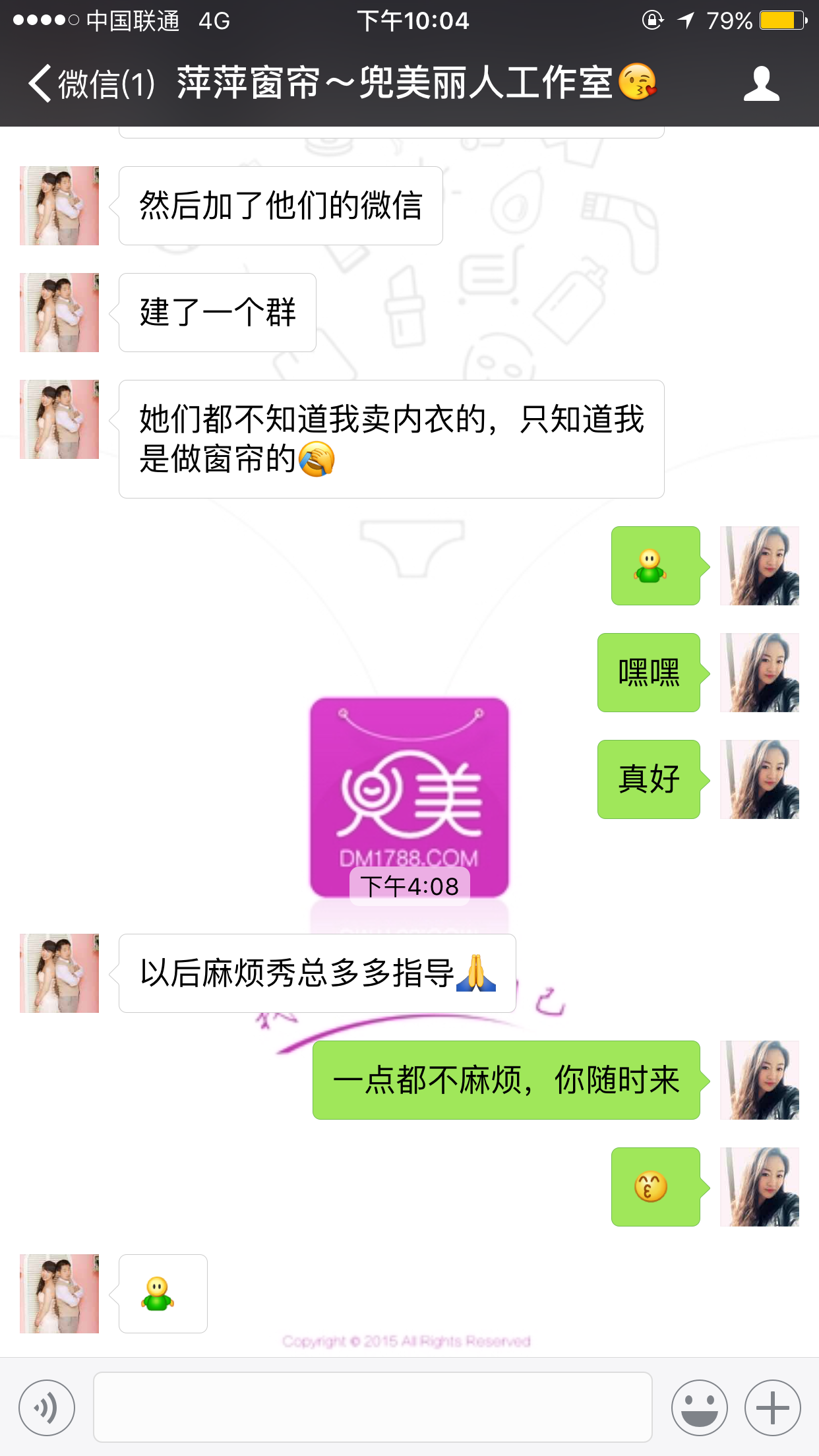
Task: Switch to voice message input
Action: point(47,1408)
